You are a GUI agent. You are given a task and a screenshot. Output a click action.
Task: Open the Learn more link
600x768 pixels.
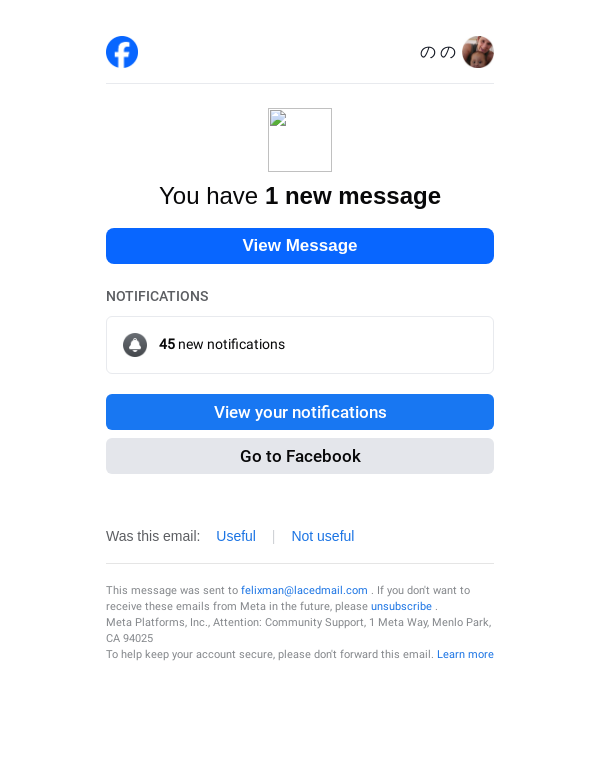click(465, 654)
